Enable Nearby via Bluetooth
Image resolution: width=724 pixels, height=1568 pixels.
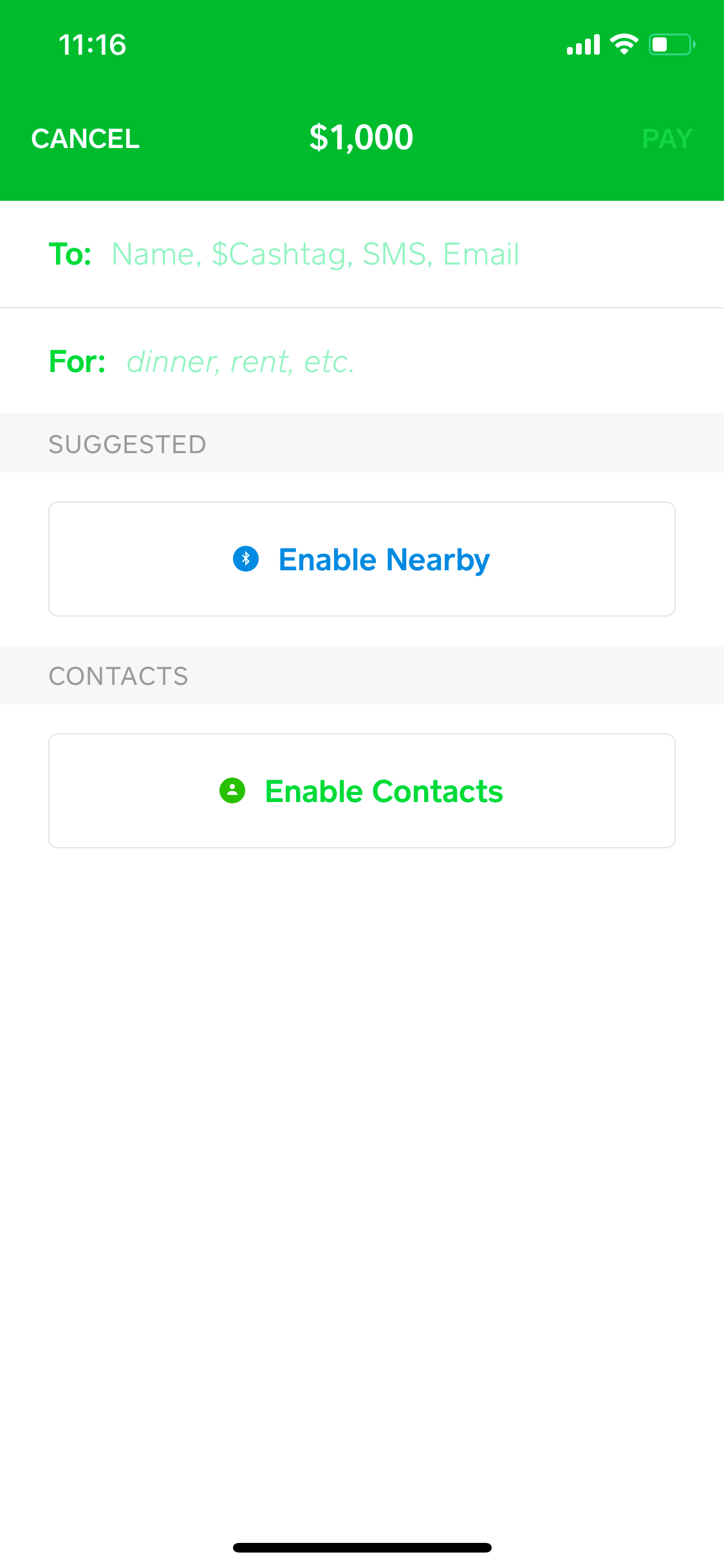point(362,559)
